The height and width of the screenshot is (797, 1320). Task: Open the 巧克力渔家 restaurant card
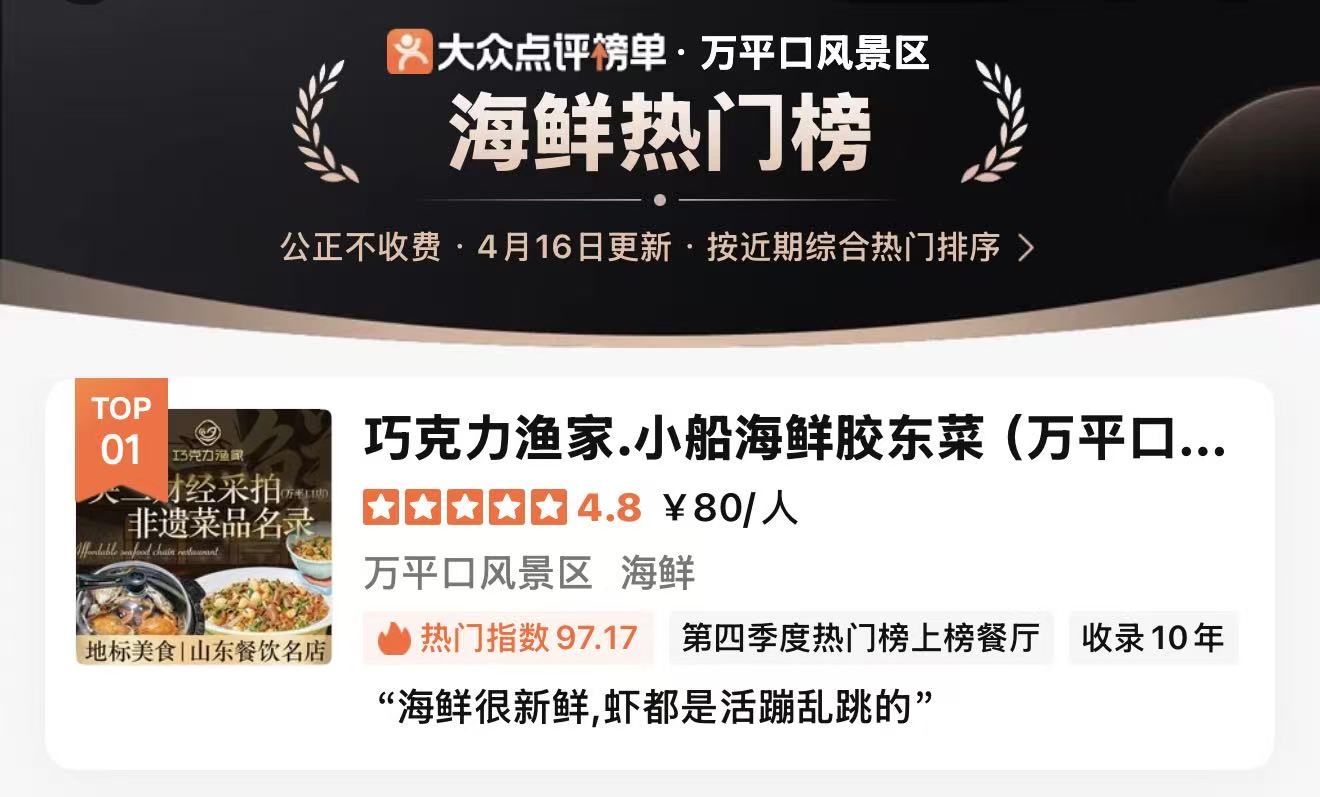click(x=794, y=441)
